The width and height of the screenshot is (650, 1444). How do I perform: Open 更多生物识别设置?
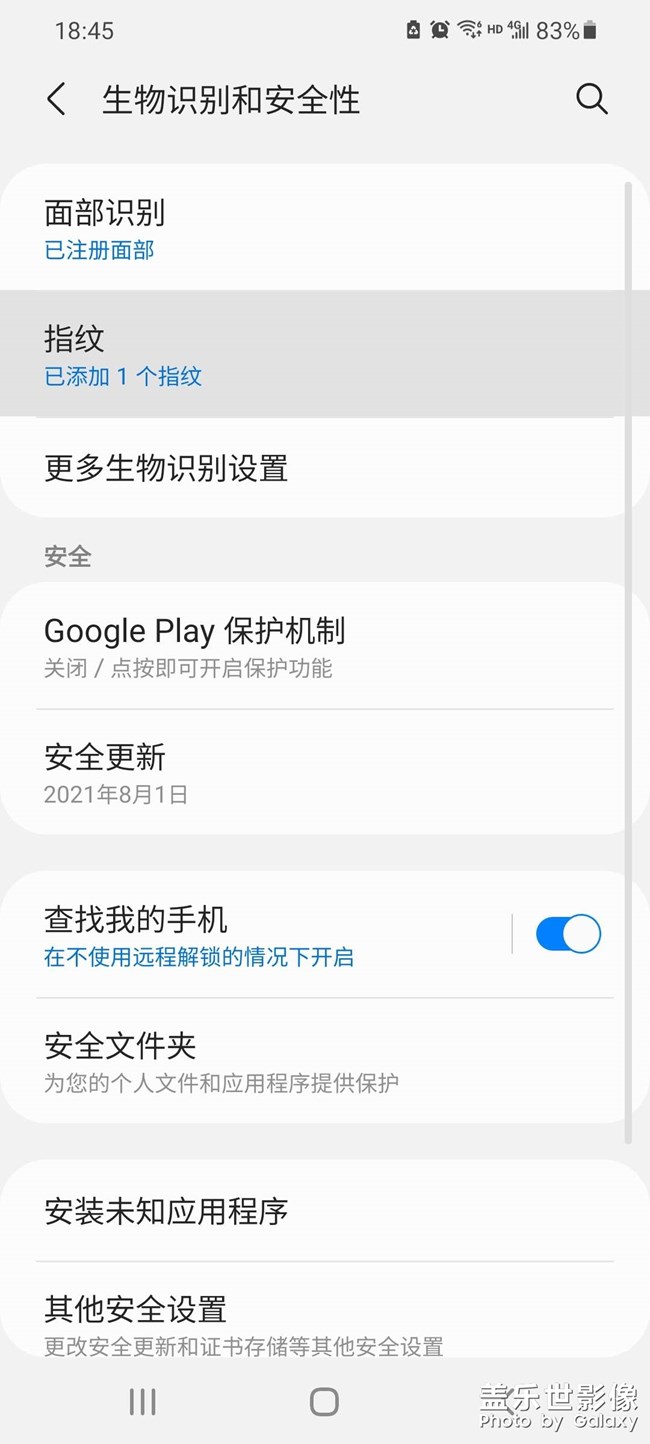300,468
